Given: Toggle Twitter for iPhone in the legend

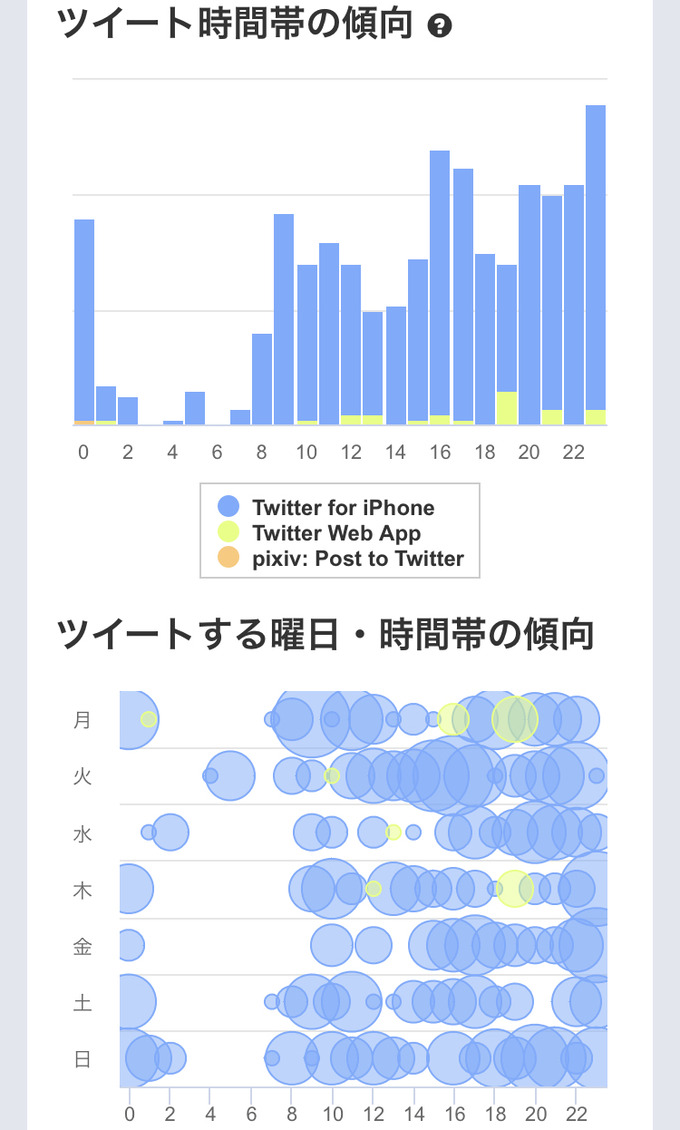Looking at the screenshot, I should tap(326, 507).
